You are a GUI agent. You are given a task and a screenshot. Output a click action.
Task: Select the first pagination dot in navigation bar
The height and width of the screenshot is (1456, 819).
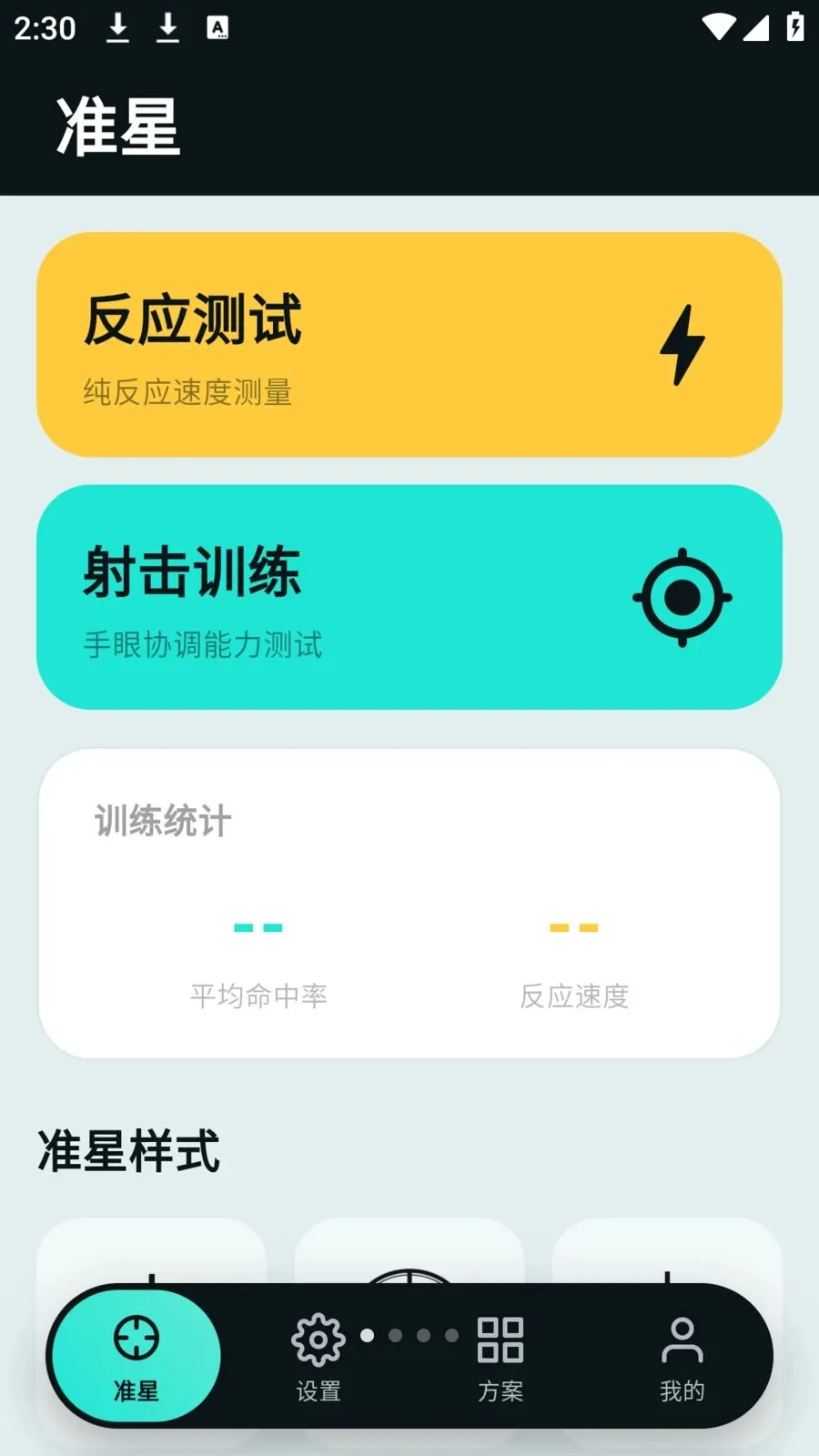click(x=368, y=1336)
